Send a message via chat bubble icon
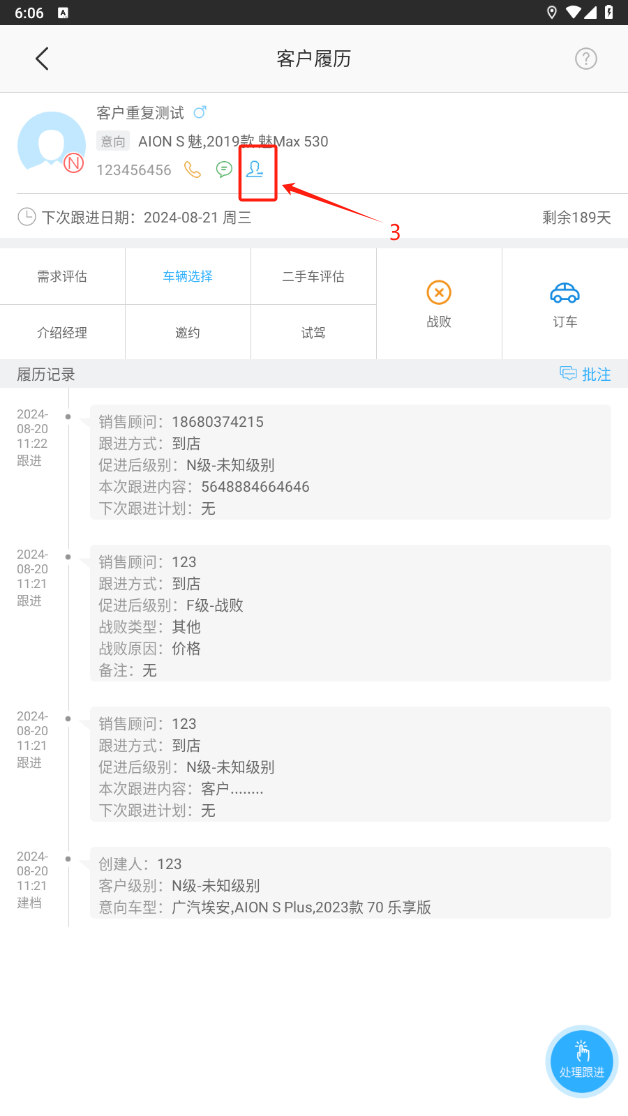This screenshot has width=628, height=1116. pyautogui.click(x=225, y=170)
